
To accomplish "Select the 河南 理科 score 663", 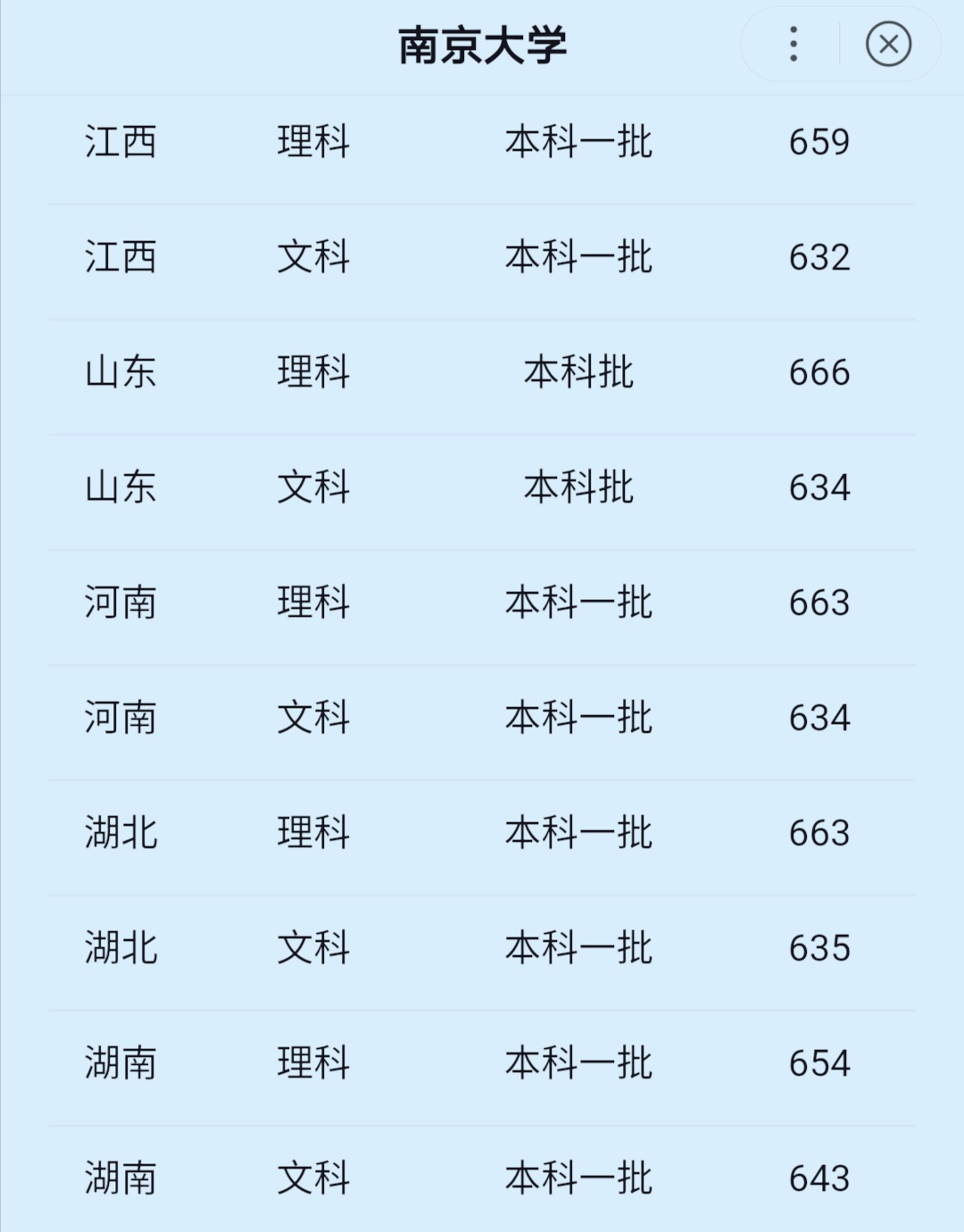I will coord(819,603).
